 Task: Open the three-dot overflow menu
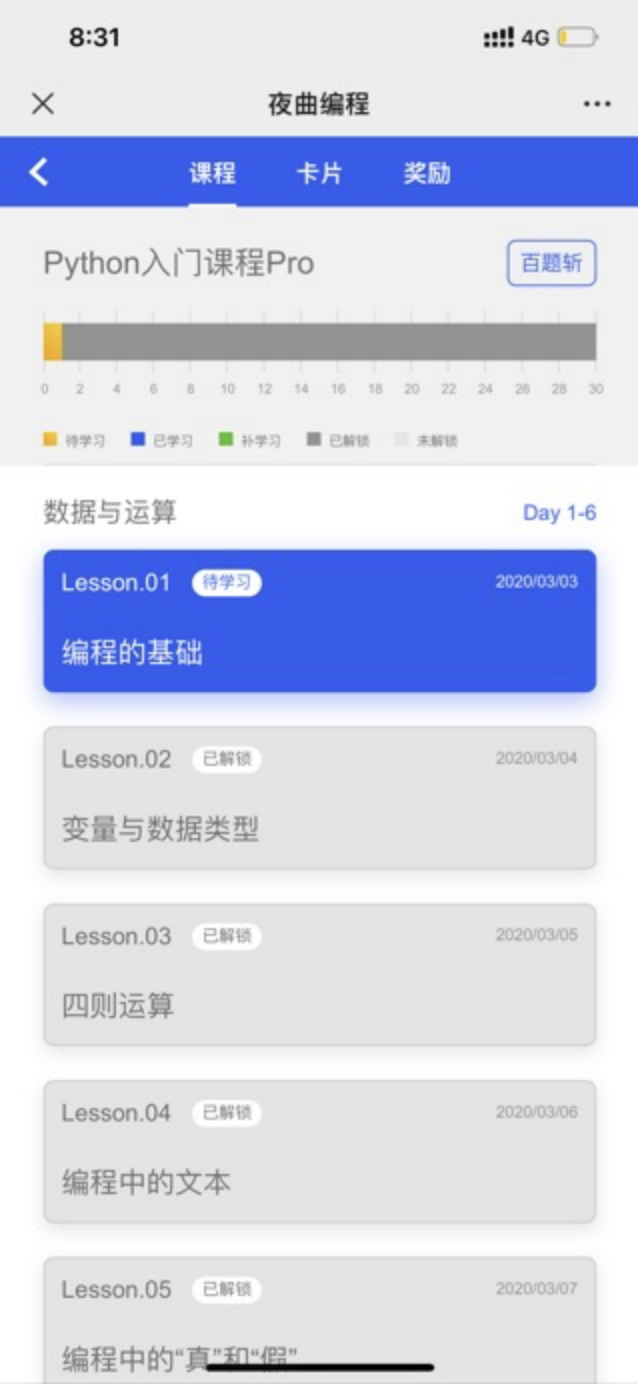tap(596, 104)
